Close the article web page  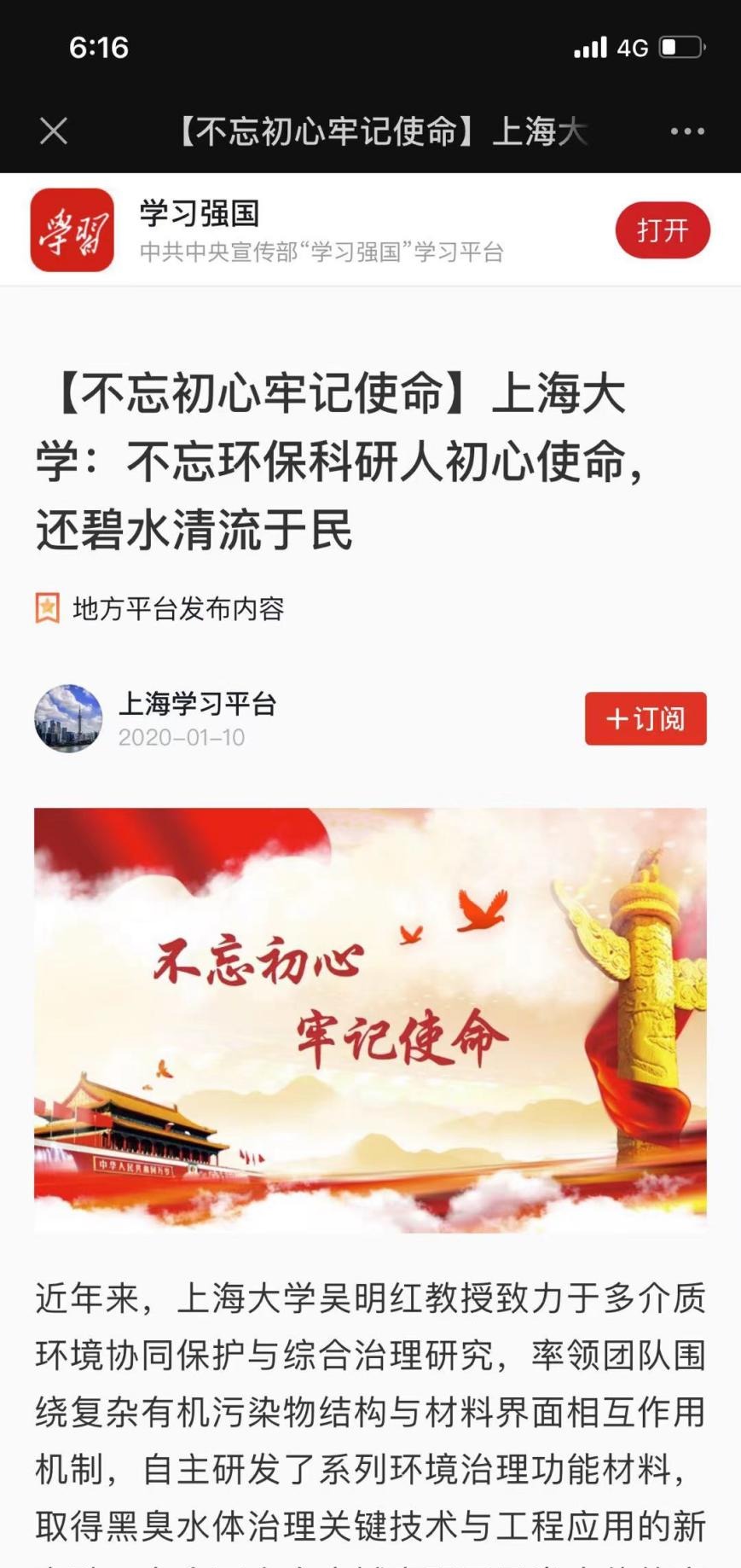point(54,131)
